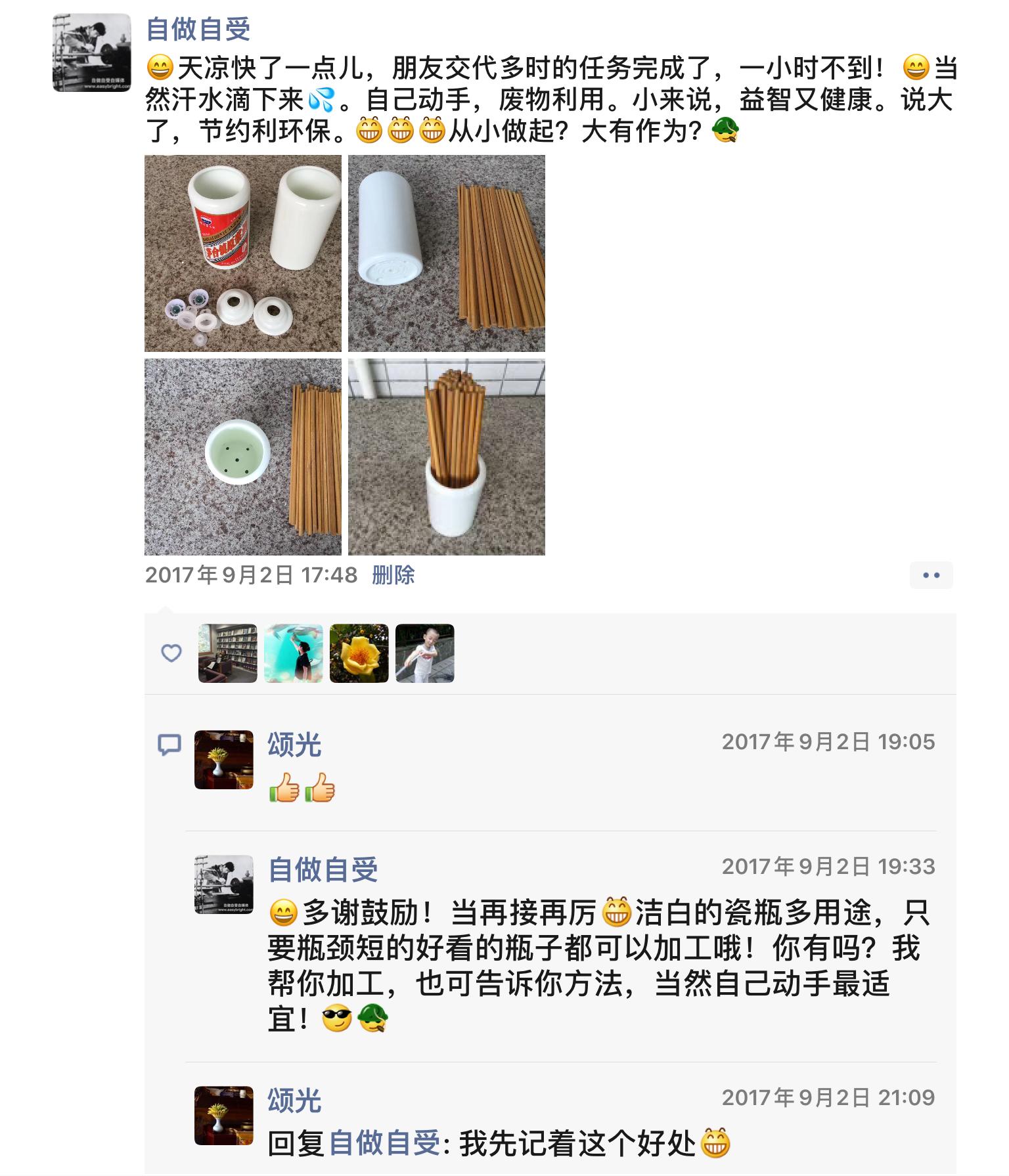The image size is (1009, 1176).
Task: Open the liker with yellow flower avatar
Action: pos(359,653)
